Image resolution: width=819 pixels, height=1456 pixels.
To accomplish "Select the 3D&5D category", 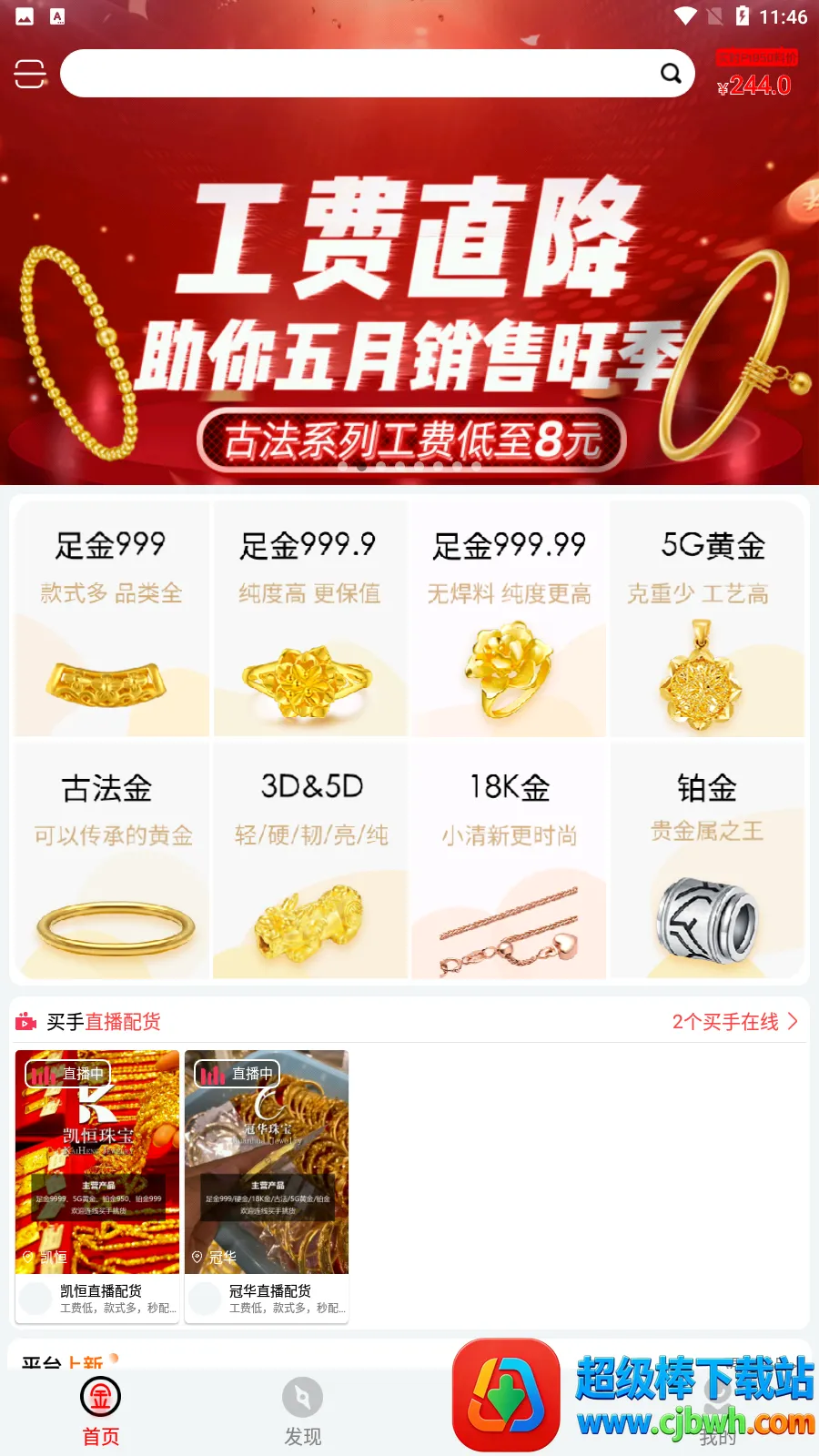I will (x=309, y=861).
